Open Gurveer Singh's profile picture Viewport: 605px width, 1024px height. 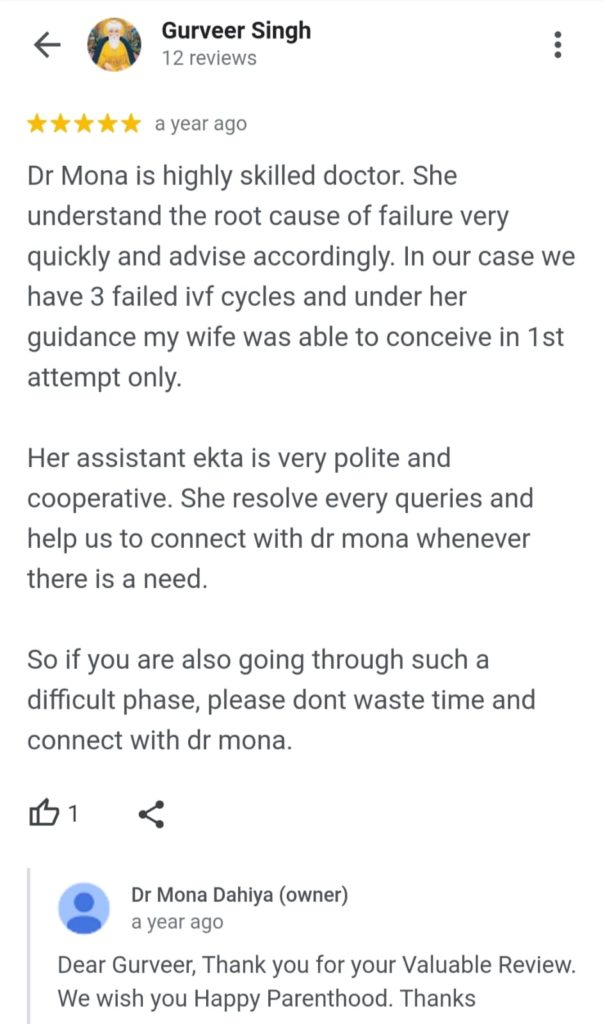[114, 44]
